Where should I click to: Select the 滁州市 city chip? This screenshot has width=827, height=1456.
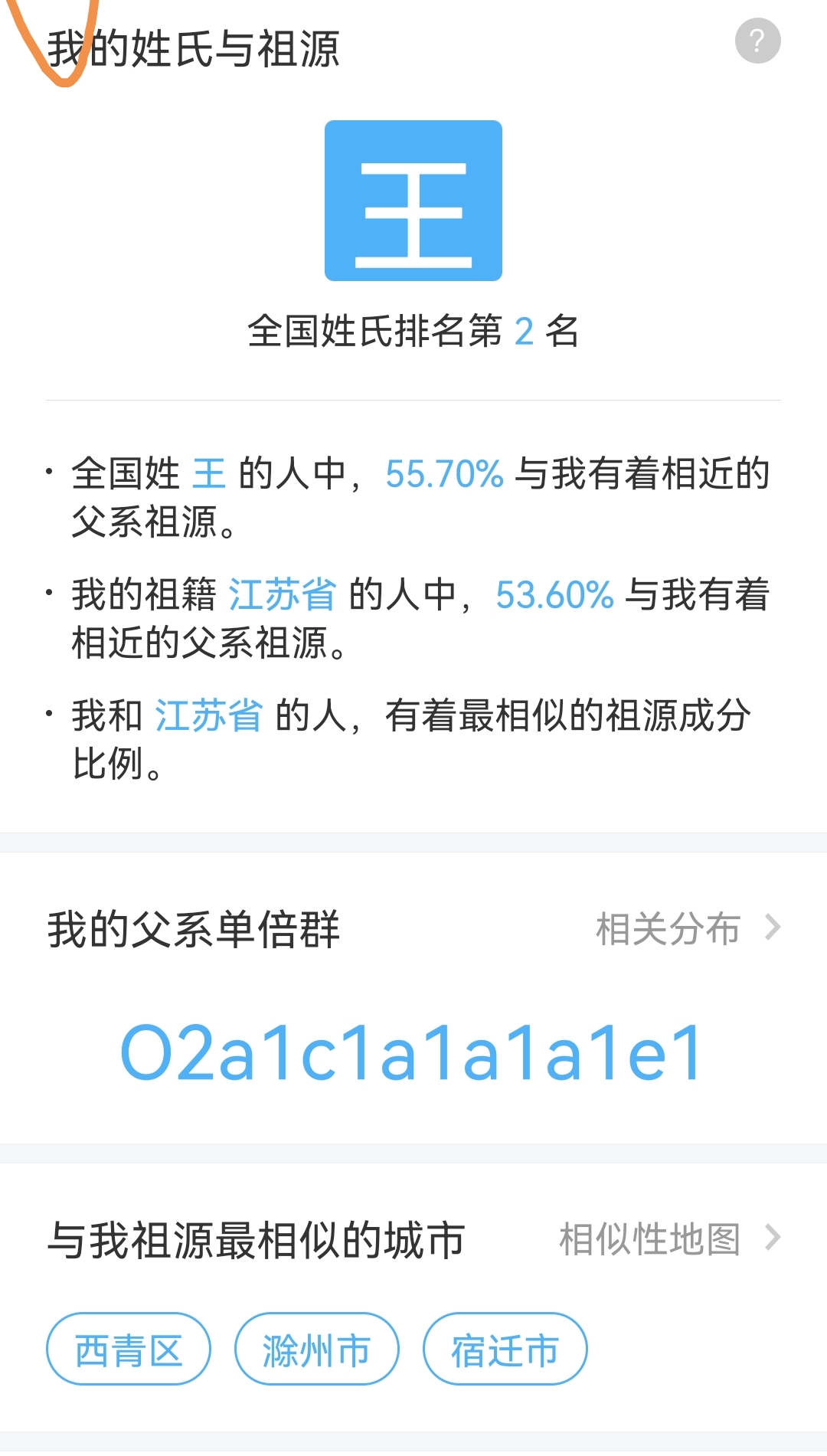316,1350
